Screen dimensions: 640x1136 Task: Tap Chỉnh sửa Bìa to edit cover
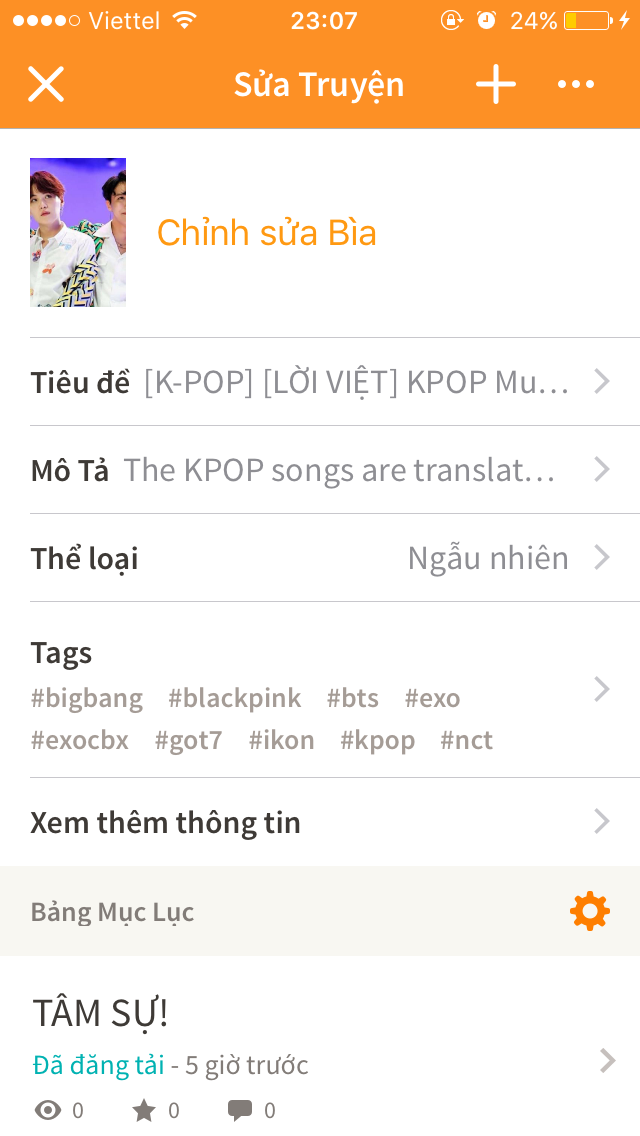pyautogui.click(x=267, y=233)
